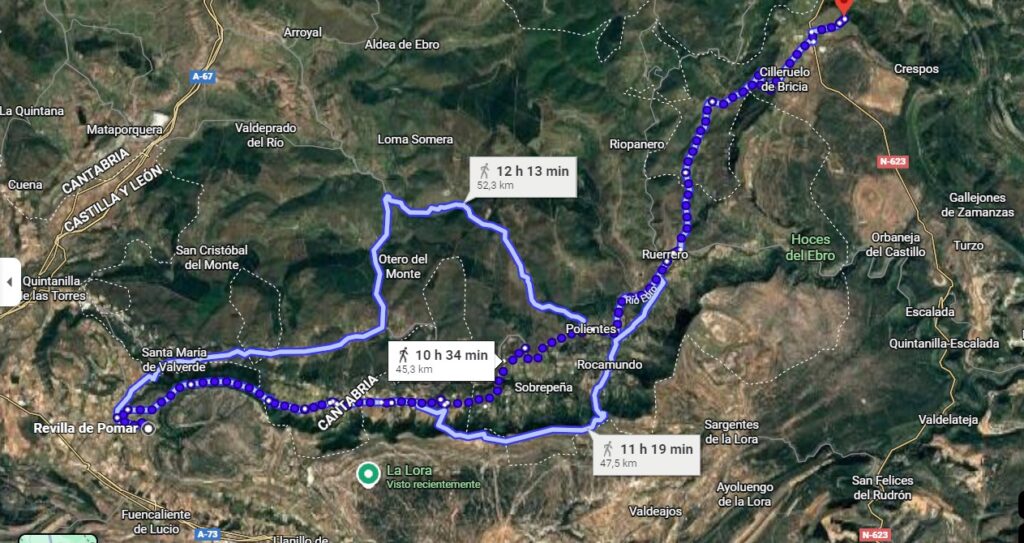Select the 11 h 19 min walking route

point(645,455)
